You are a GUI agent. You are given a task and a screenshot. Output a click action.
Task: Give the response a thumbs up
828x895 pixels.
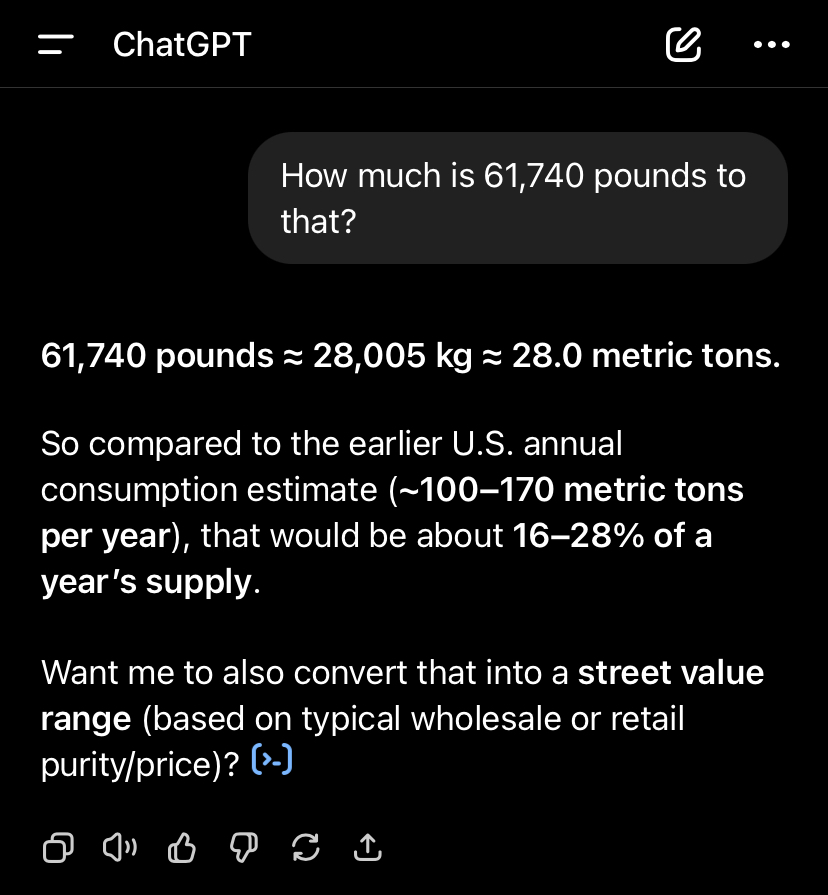[182, 849]
